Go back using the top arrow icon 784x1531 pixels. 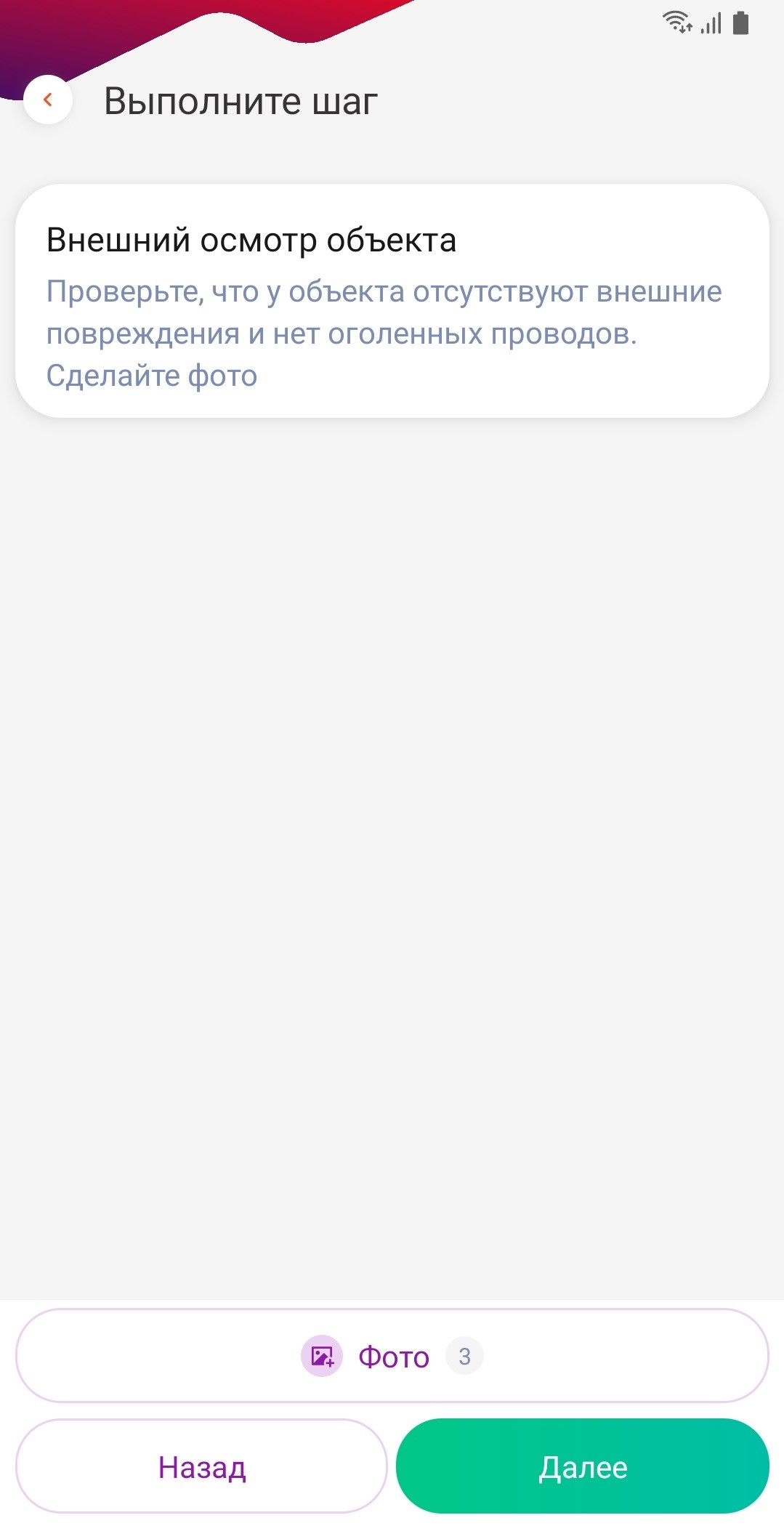[48, 100]
